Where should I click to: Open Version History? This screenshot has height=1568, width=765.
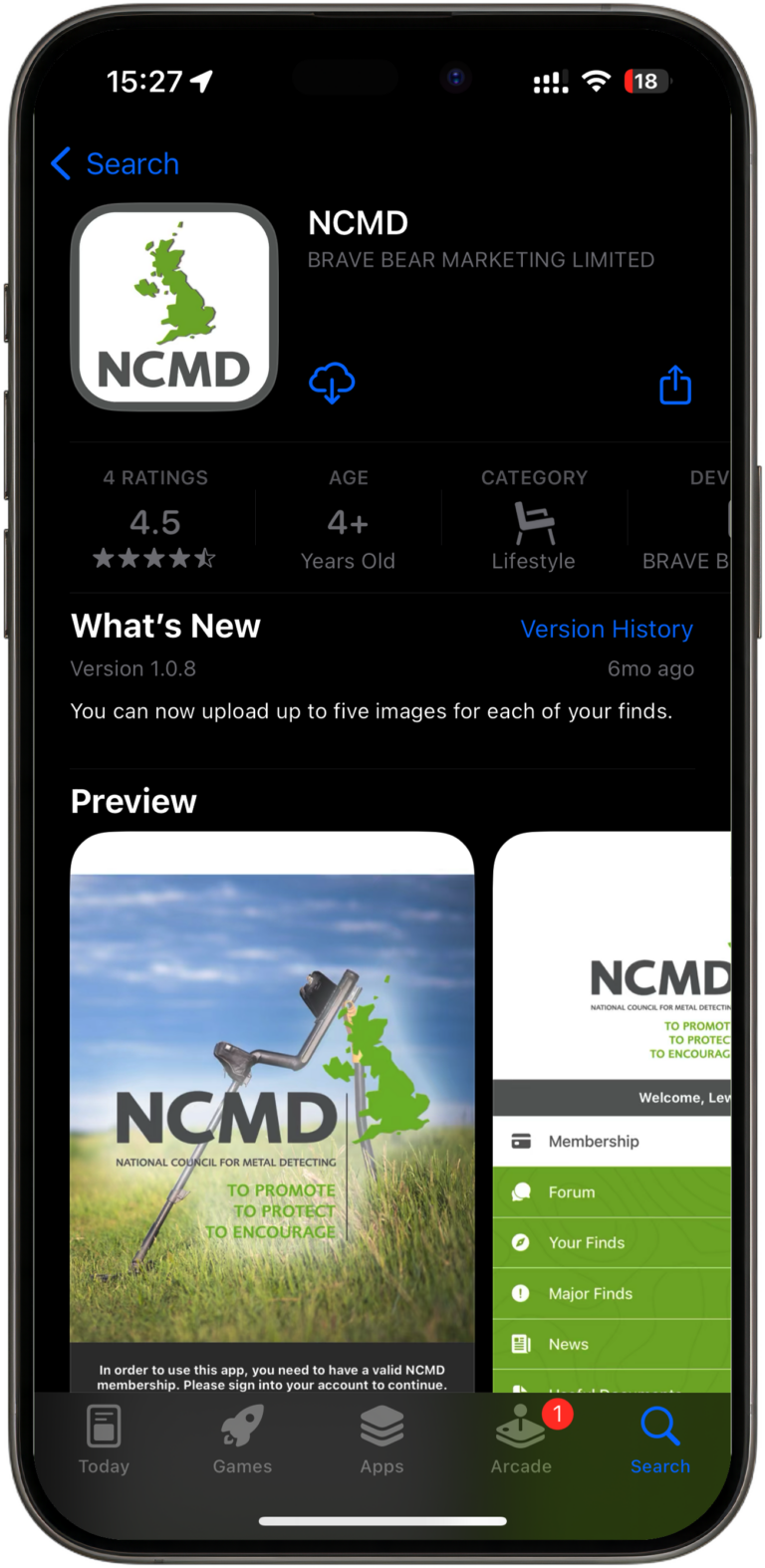tap(606, 630)
